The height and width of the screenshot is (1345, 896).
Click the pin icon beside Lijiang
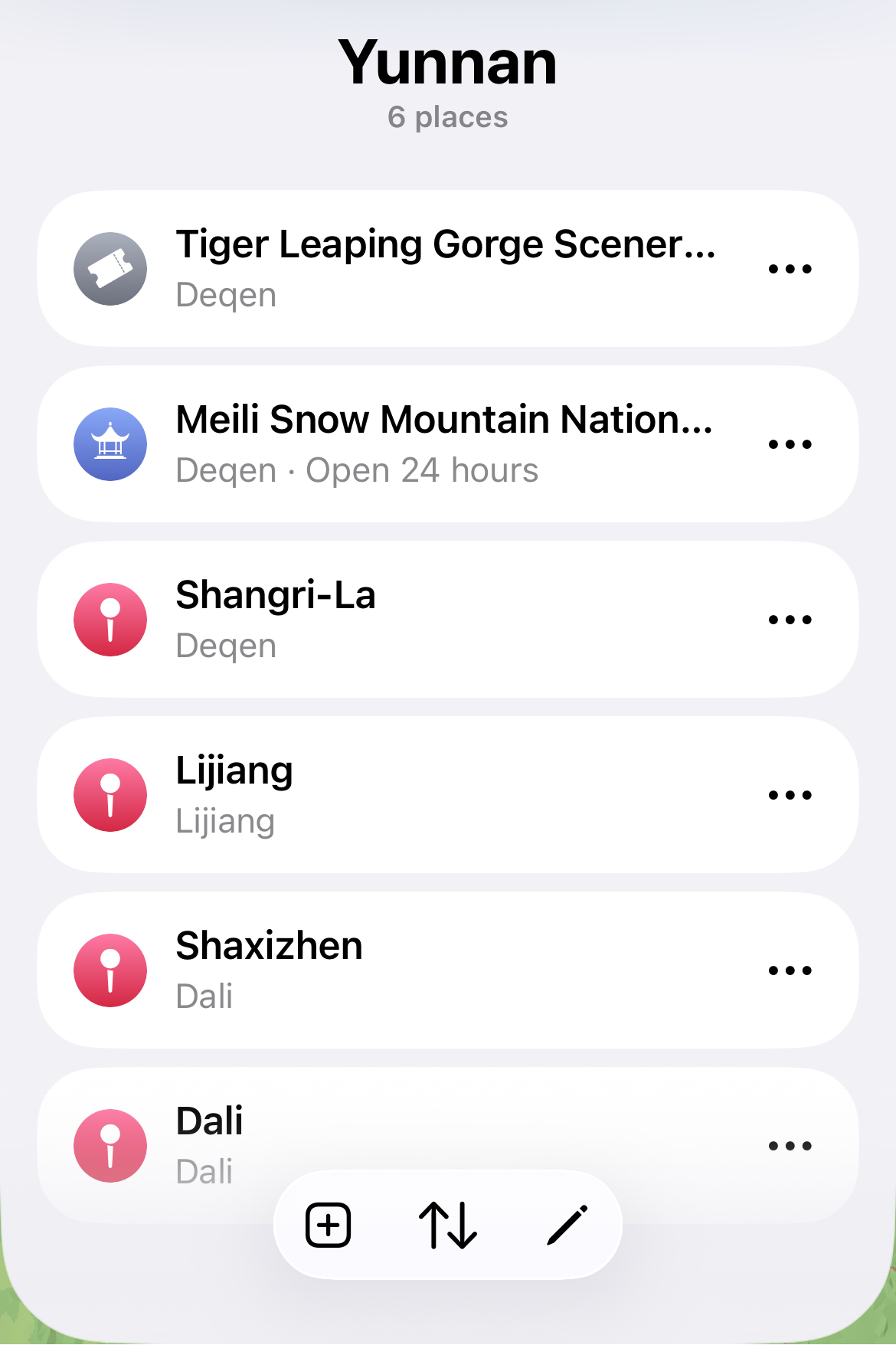coord(110,795)
